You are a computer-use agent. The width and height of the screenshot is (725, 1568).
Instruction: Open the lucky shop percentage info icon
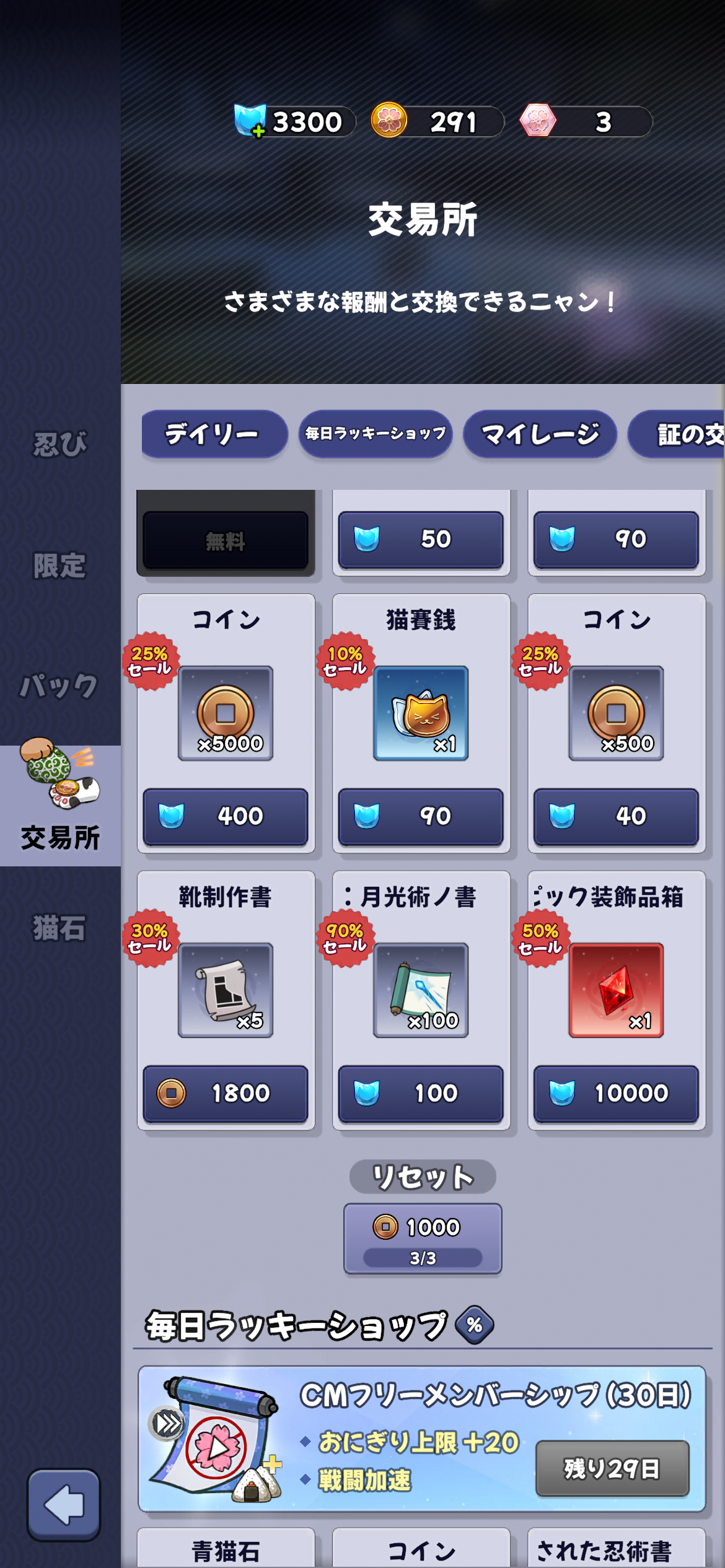click(x=475, y=1325)
